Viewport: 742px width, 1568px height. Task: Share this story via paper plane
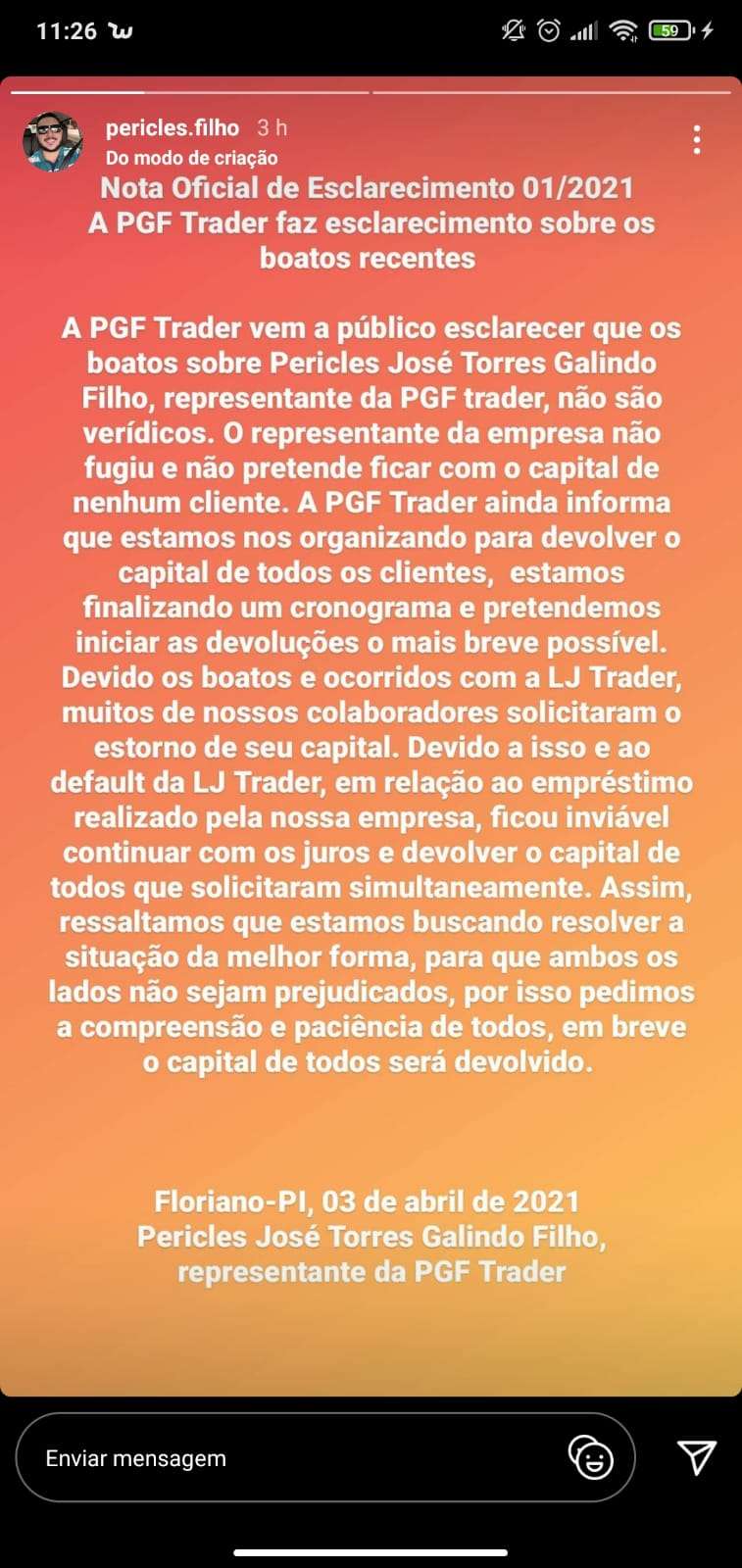click(x=697, y=1457)
